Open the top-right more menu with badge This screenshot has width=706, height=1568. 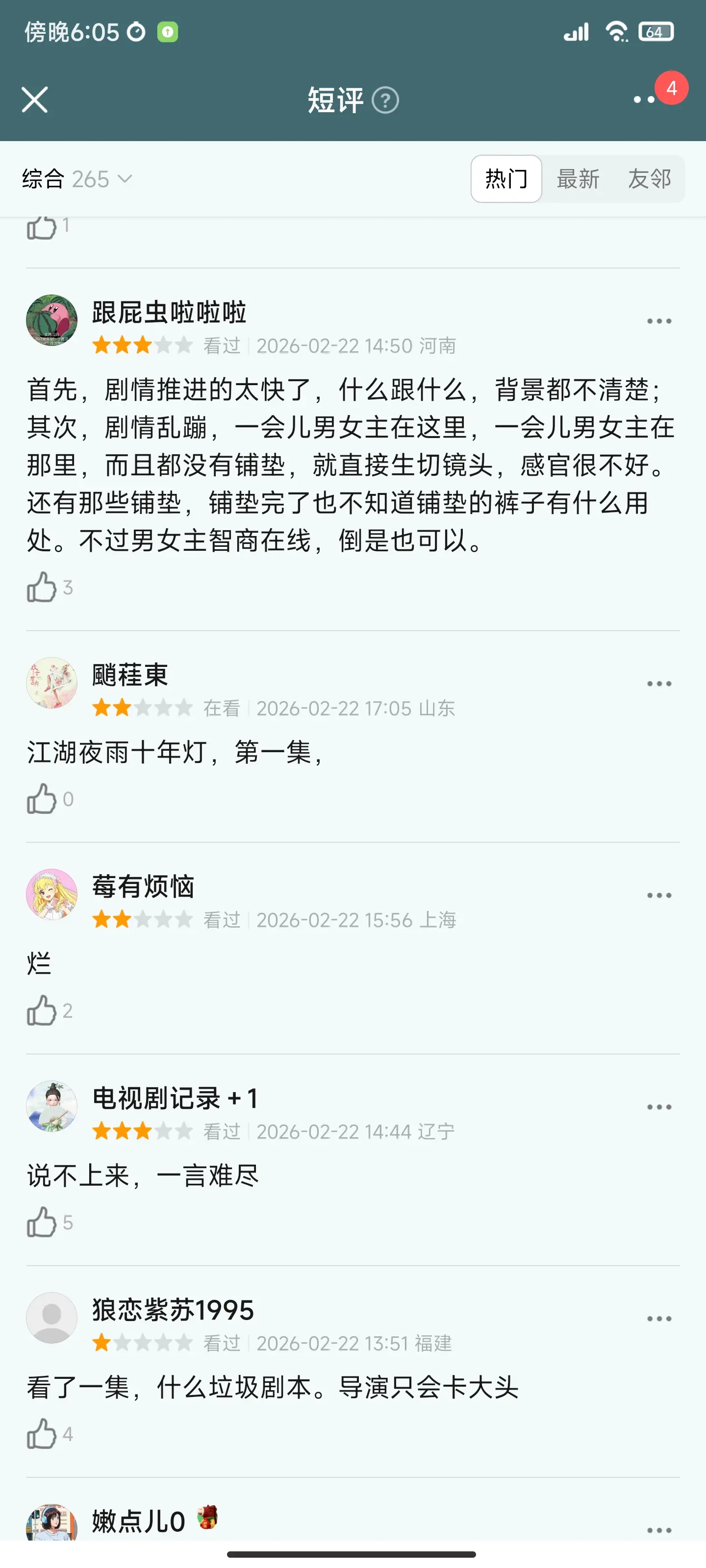pos(645,99)
